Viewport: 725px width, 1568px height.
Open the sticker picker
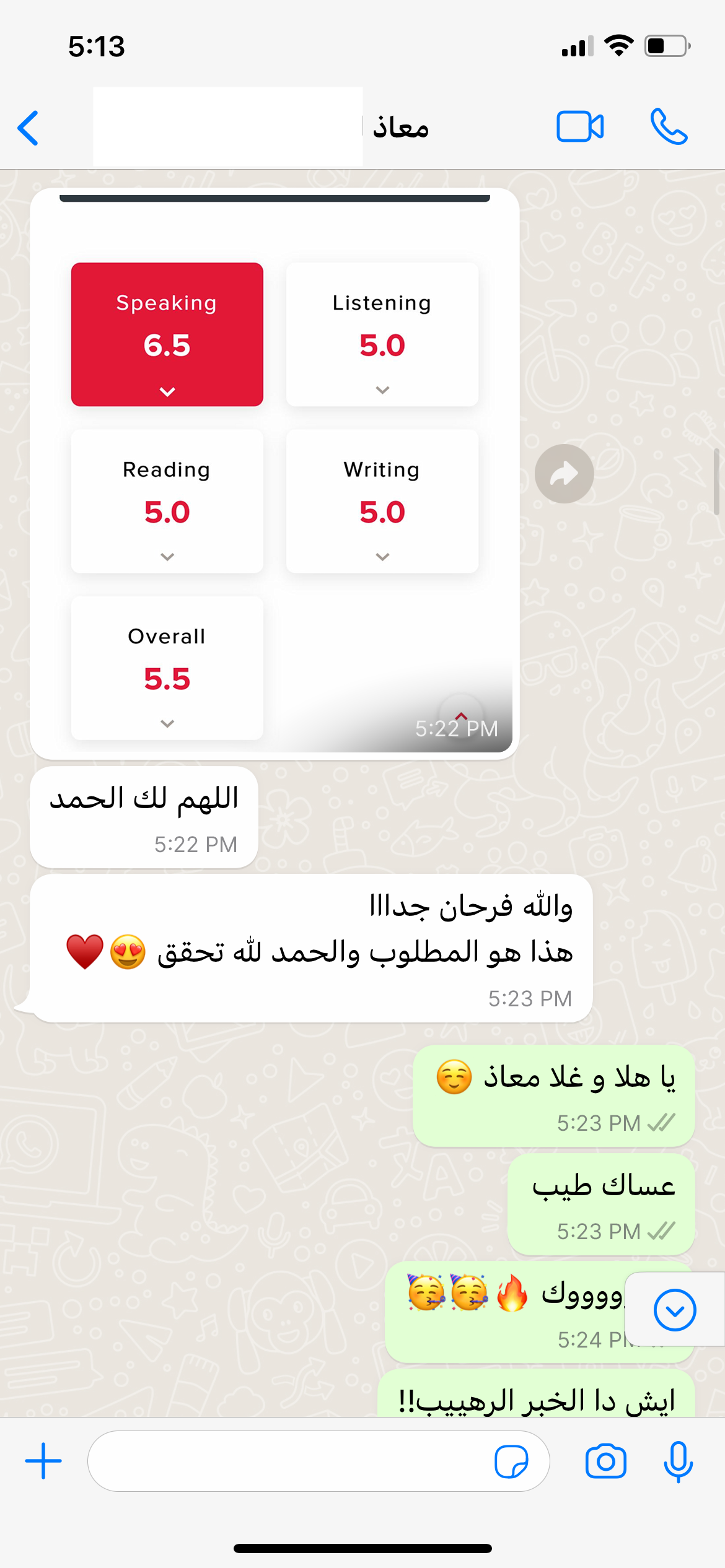[511, 1461]
